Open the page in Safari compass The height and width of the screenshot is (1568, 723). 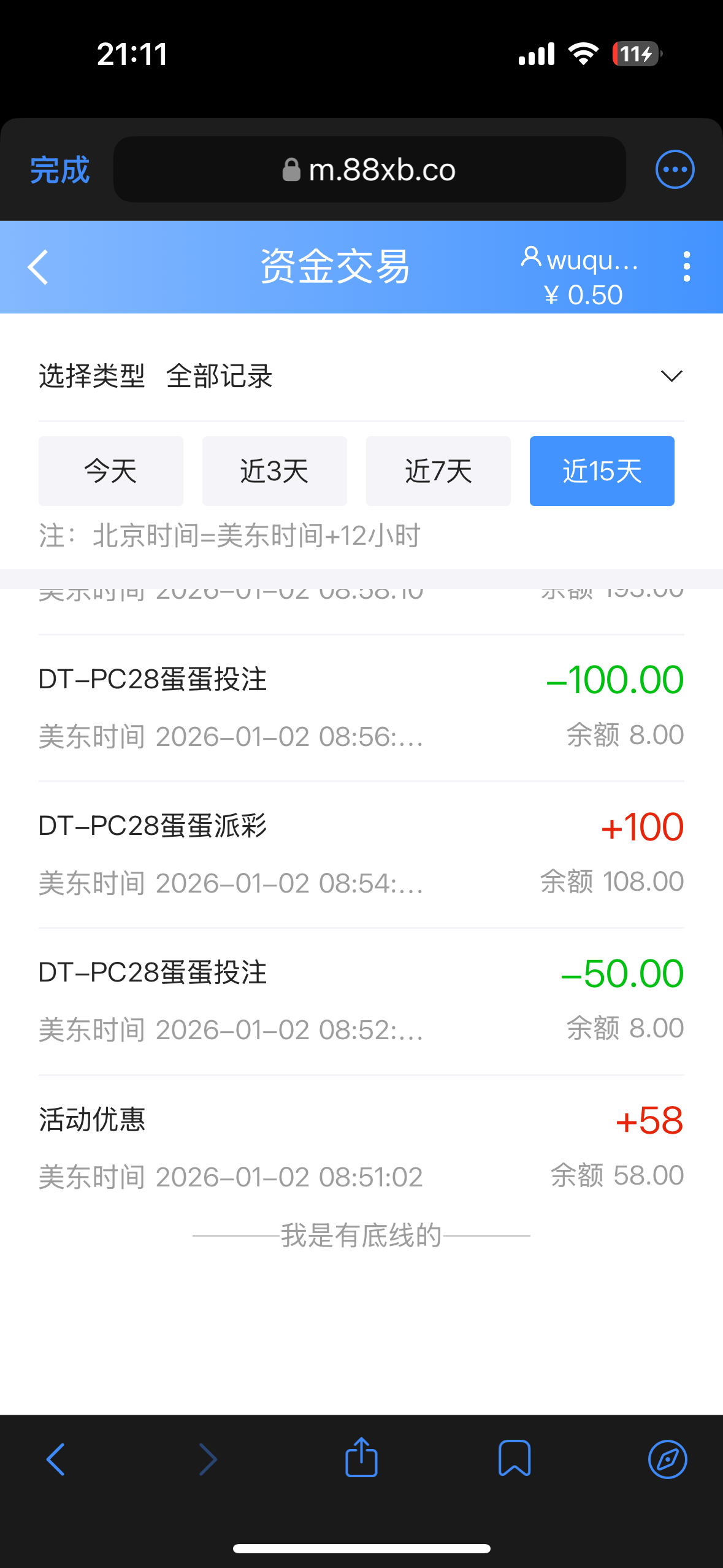pos(667,1459)
